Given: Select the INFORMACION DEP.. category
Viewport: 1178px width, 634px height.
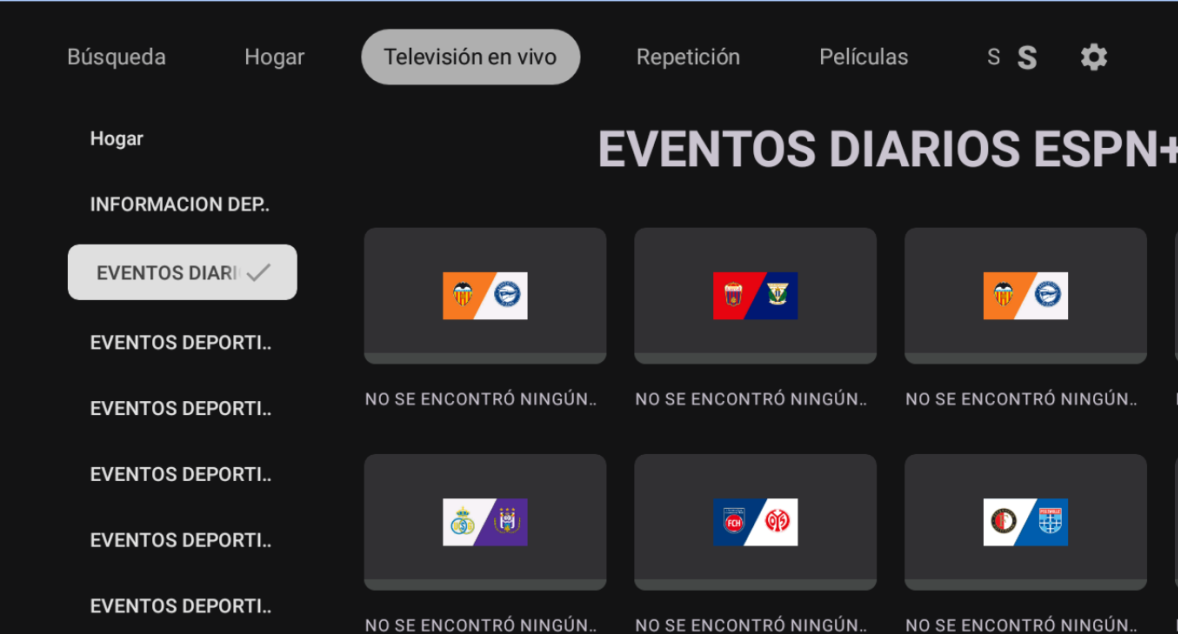Looking at the screenshot, I should [180, 205].
